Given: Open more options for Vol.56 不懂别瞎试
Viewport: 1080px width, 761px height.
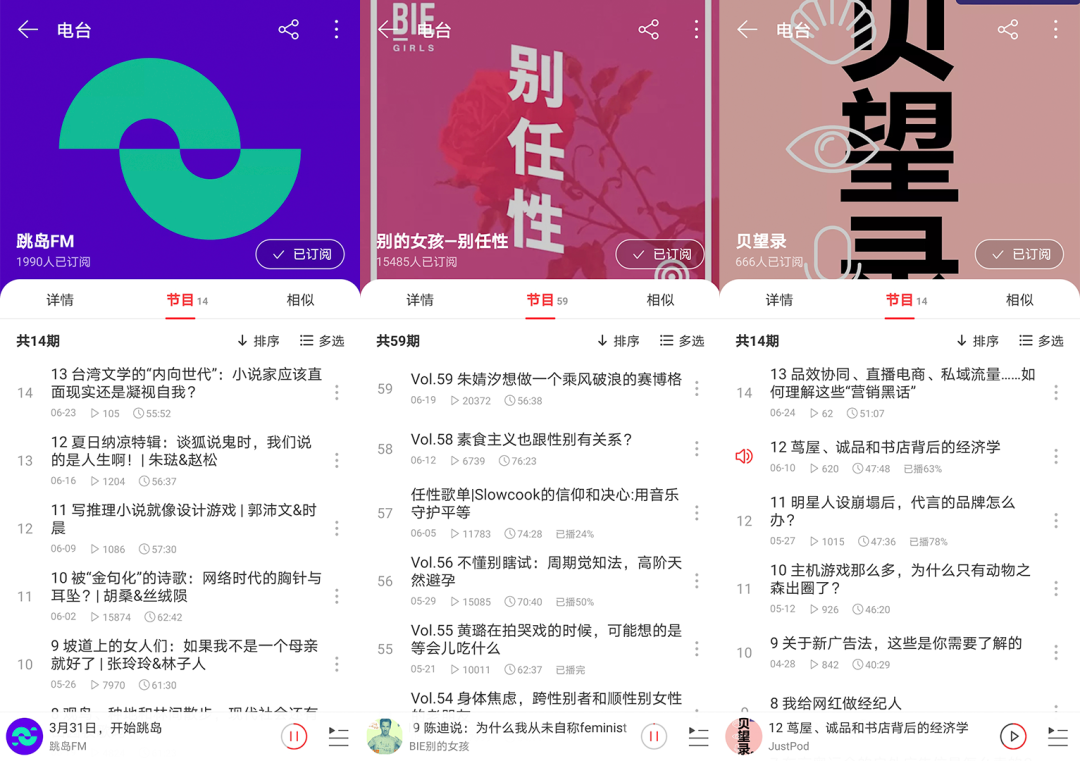Looking at the screenshot, I should (x=697, y=581).
